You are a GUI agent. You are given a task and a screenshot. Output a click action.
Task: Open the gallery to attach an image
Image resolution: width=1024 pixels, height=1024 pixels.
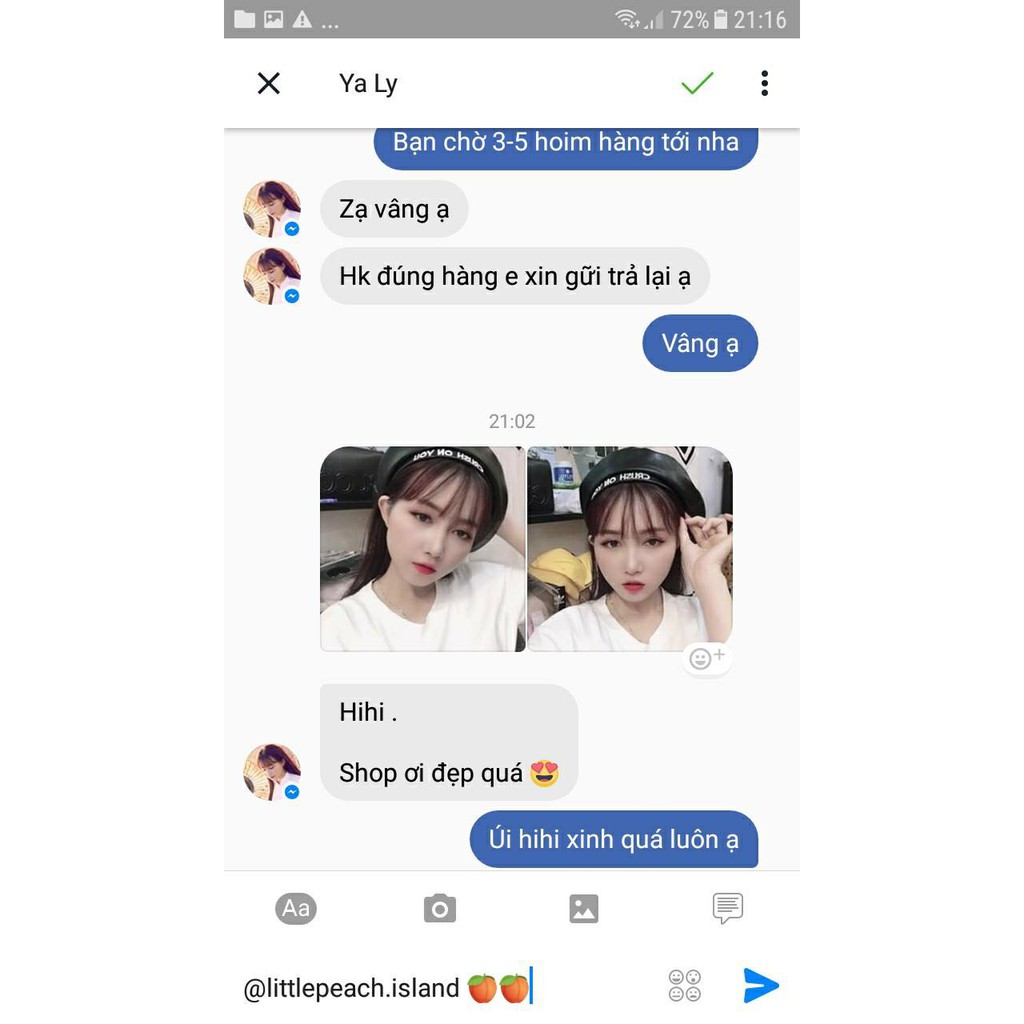[x=584, y=908]
